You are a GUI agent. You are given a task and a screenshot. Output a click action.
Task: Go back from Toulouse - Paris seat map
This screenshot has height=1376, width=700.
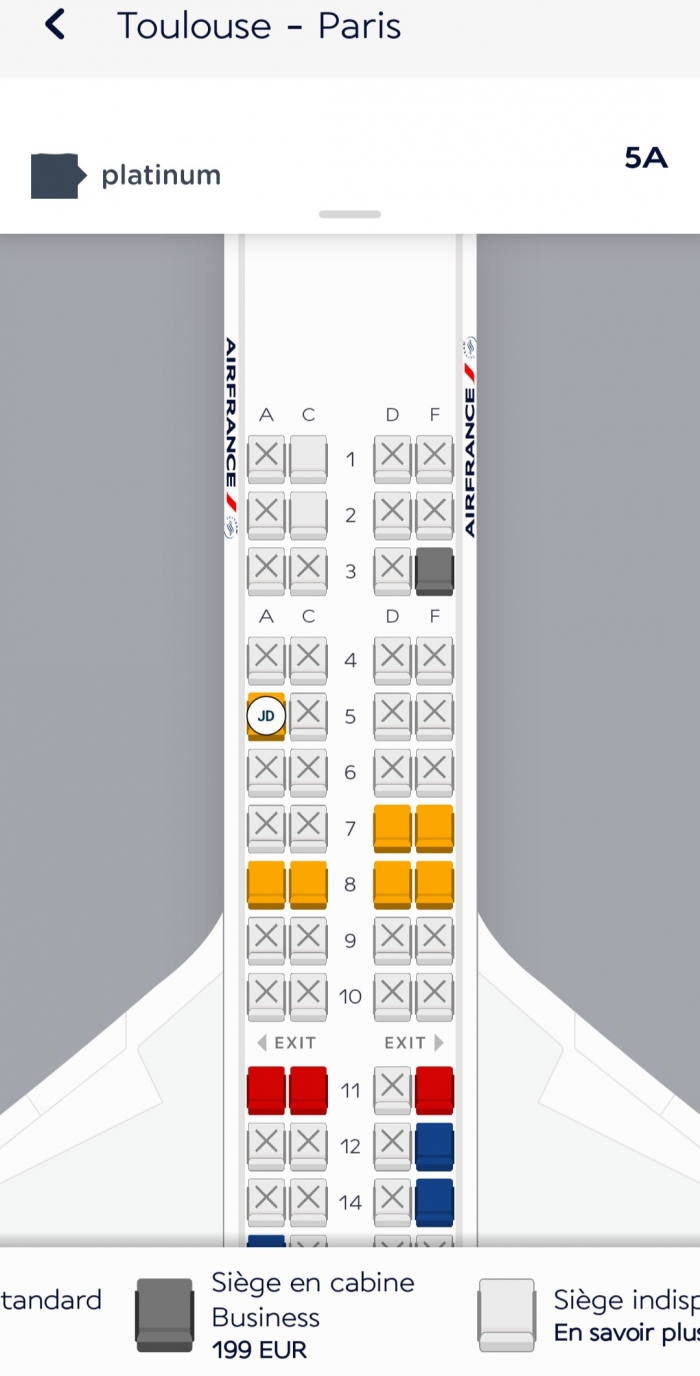(56, 25)
